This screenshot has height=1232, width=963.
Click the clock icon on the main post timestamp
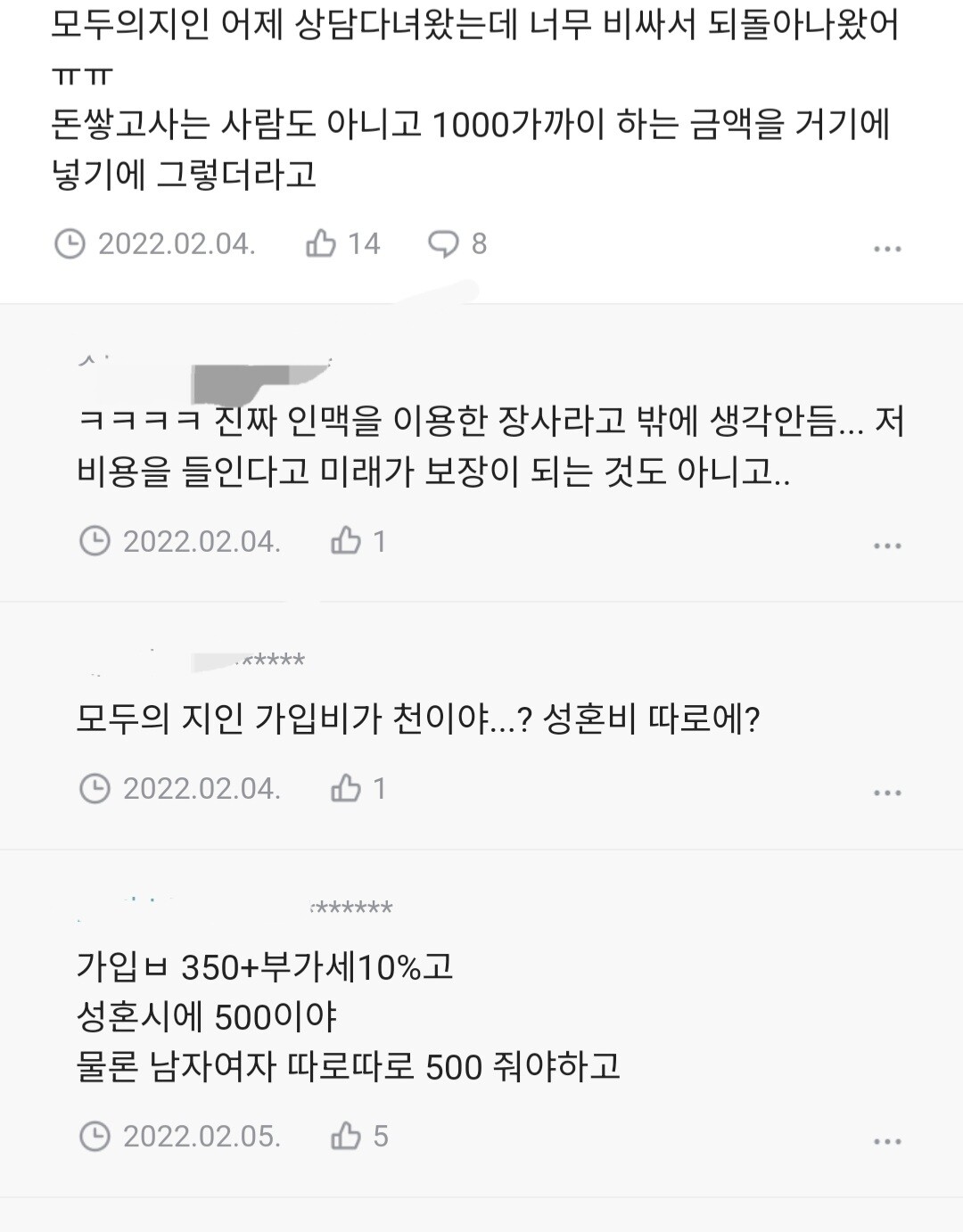point(72,242)
